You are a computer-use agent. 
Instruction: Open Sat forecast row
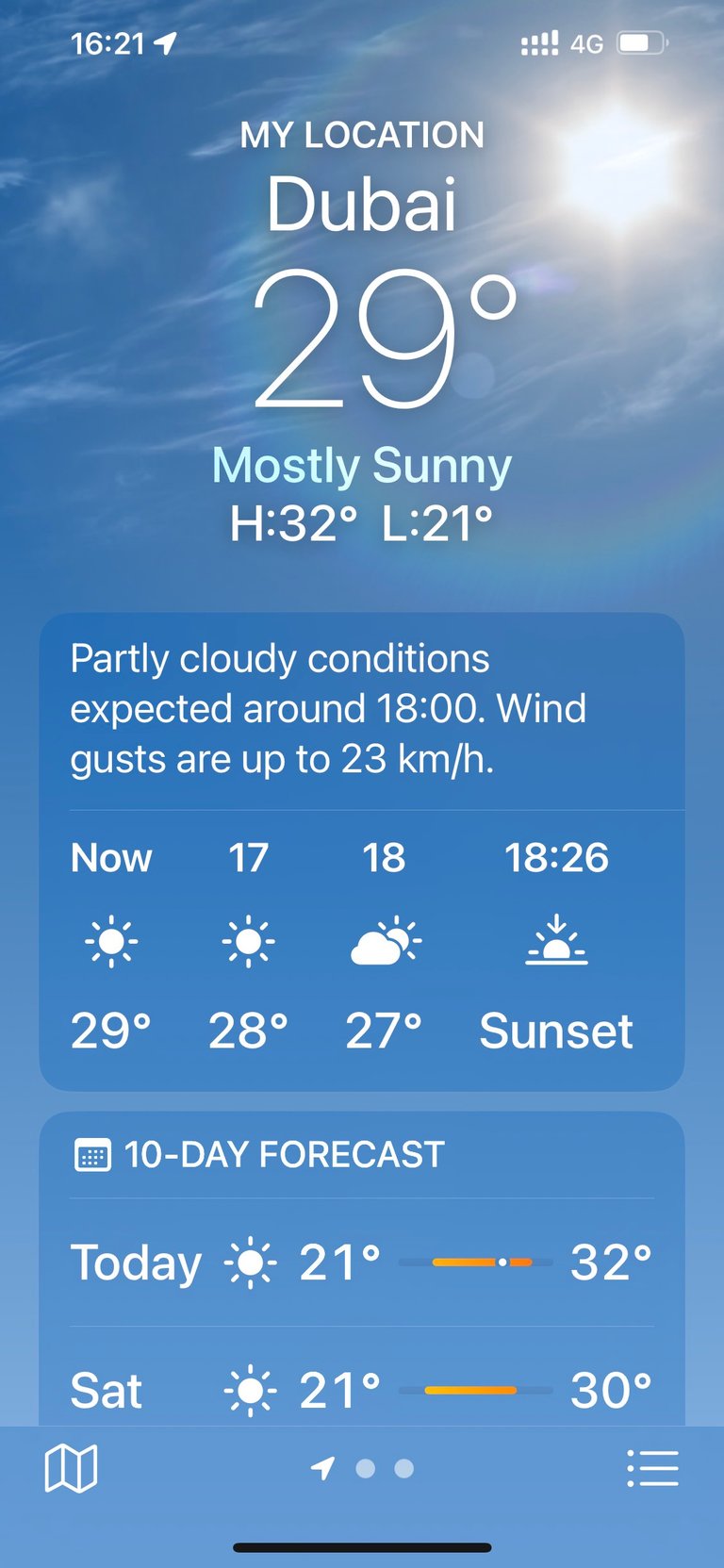(361, 1389)
